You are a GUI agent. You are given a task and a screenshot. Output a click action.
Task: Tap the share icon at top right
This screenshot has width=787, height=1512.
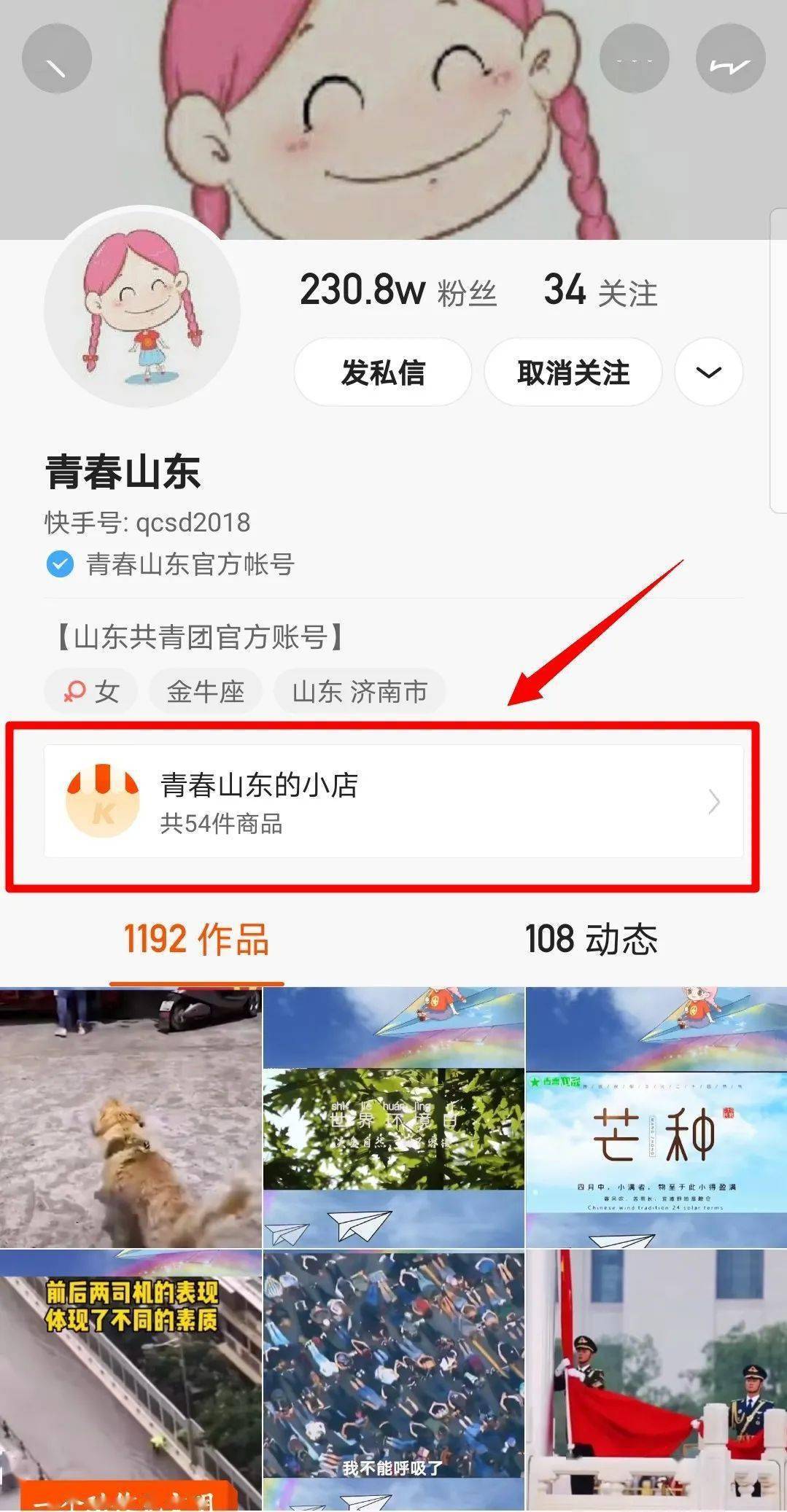pyautogui.click(x=730, y=59)
